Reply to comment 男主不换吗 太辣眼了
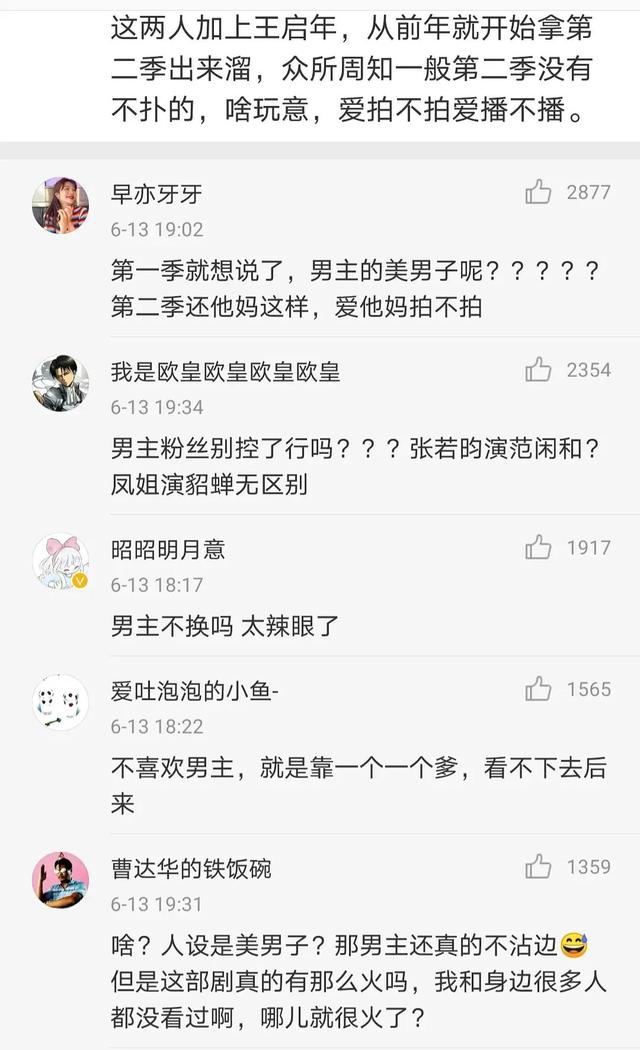The image size is (640, 1050). [226, 627]
